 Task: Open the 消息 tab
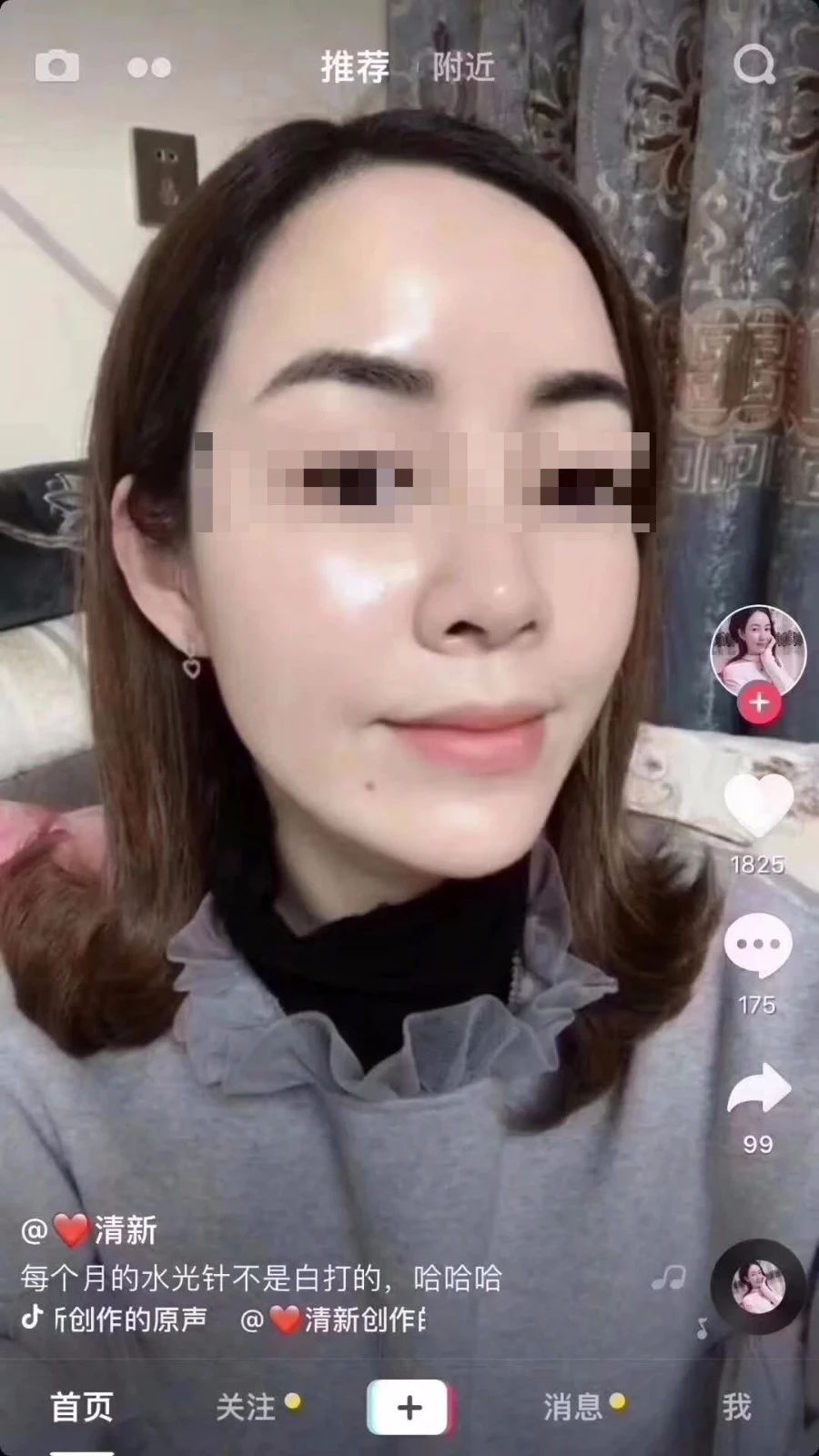(573, 1407)
